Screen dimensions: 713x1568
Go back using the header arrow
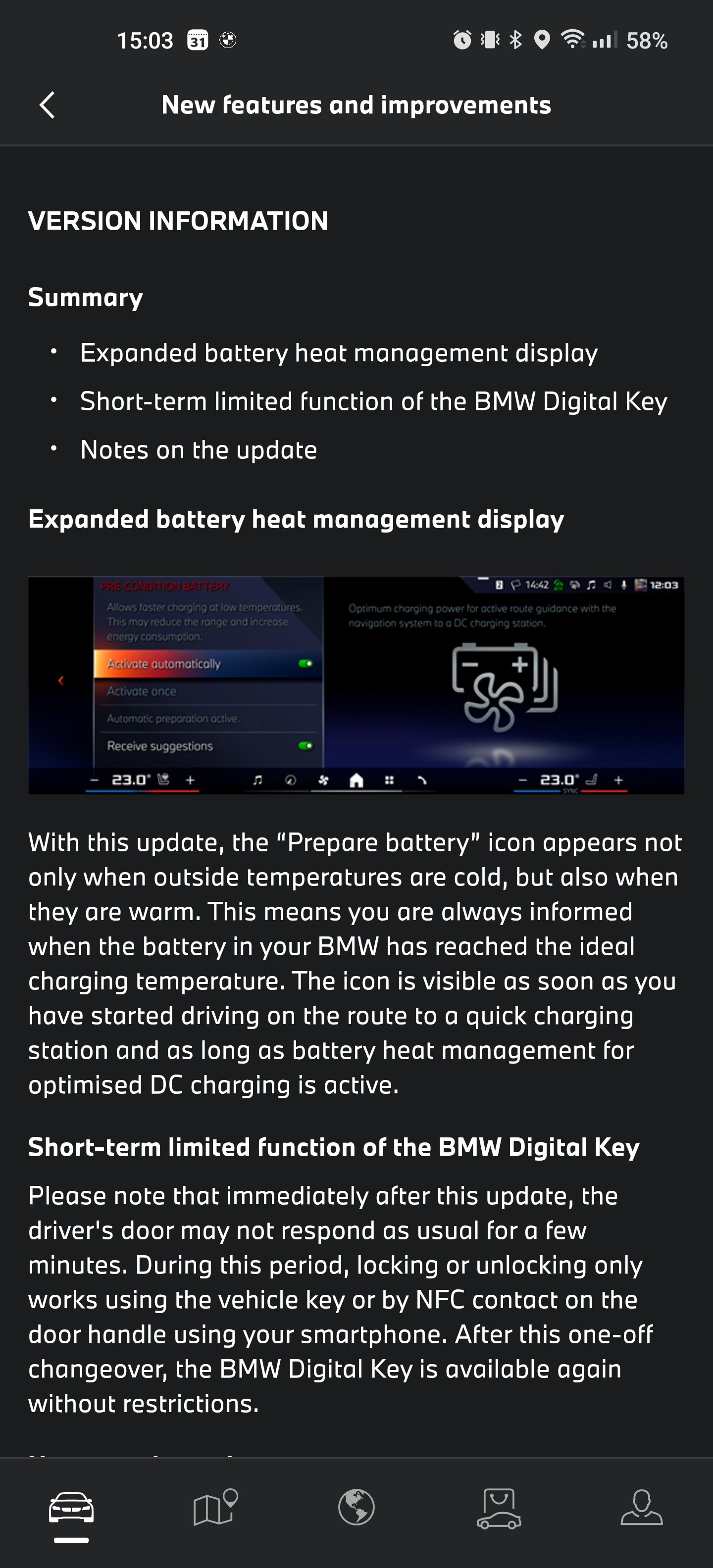47,105
